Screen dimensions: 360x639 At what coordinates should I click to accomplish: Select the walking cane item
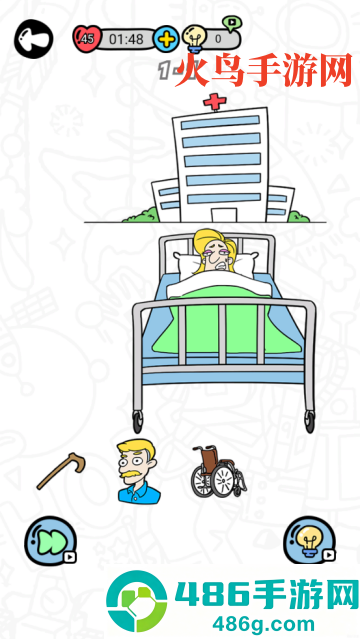pyautogui.click(x=61, y=471)
